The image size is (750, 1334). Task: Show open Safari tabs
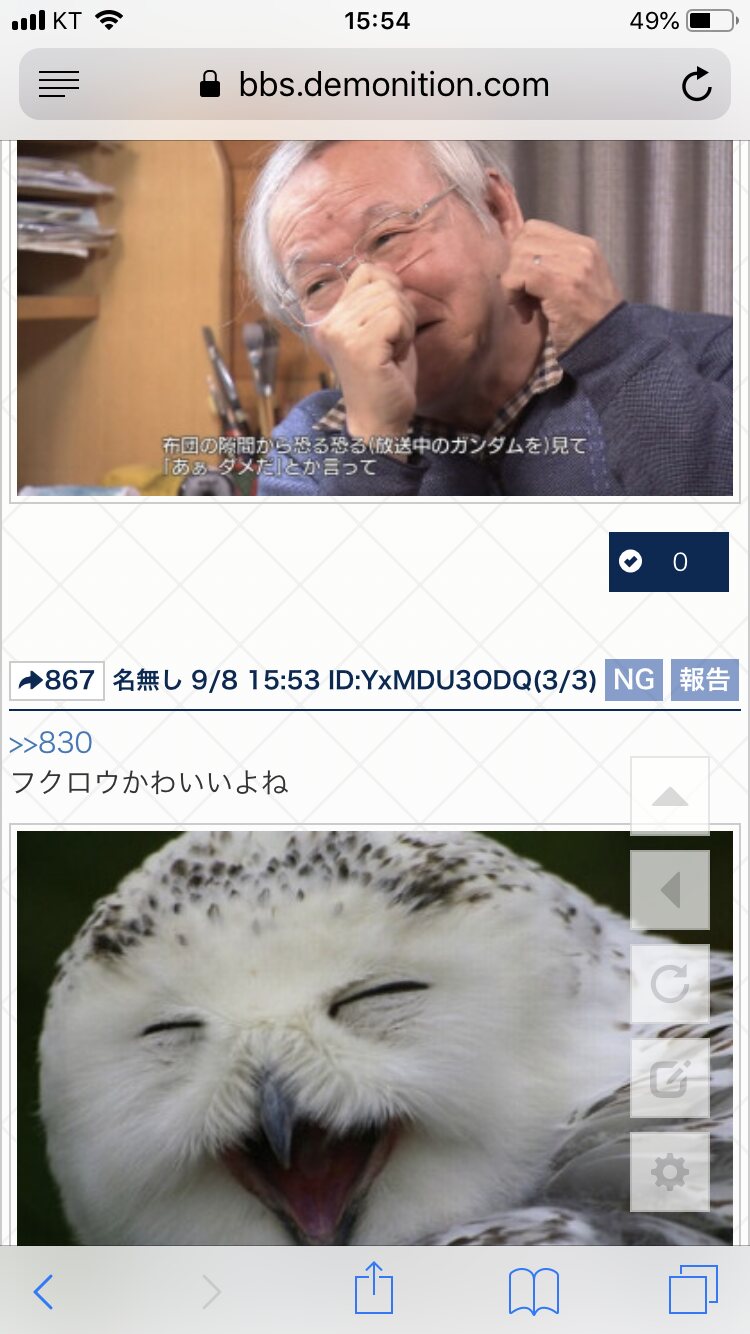point(692,1291)
